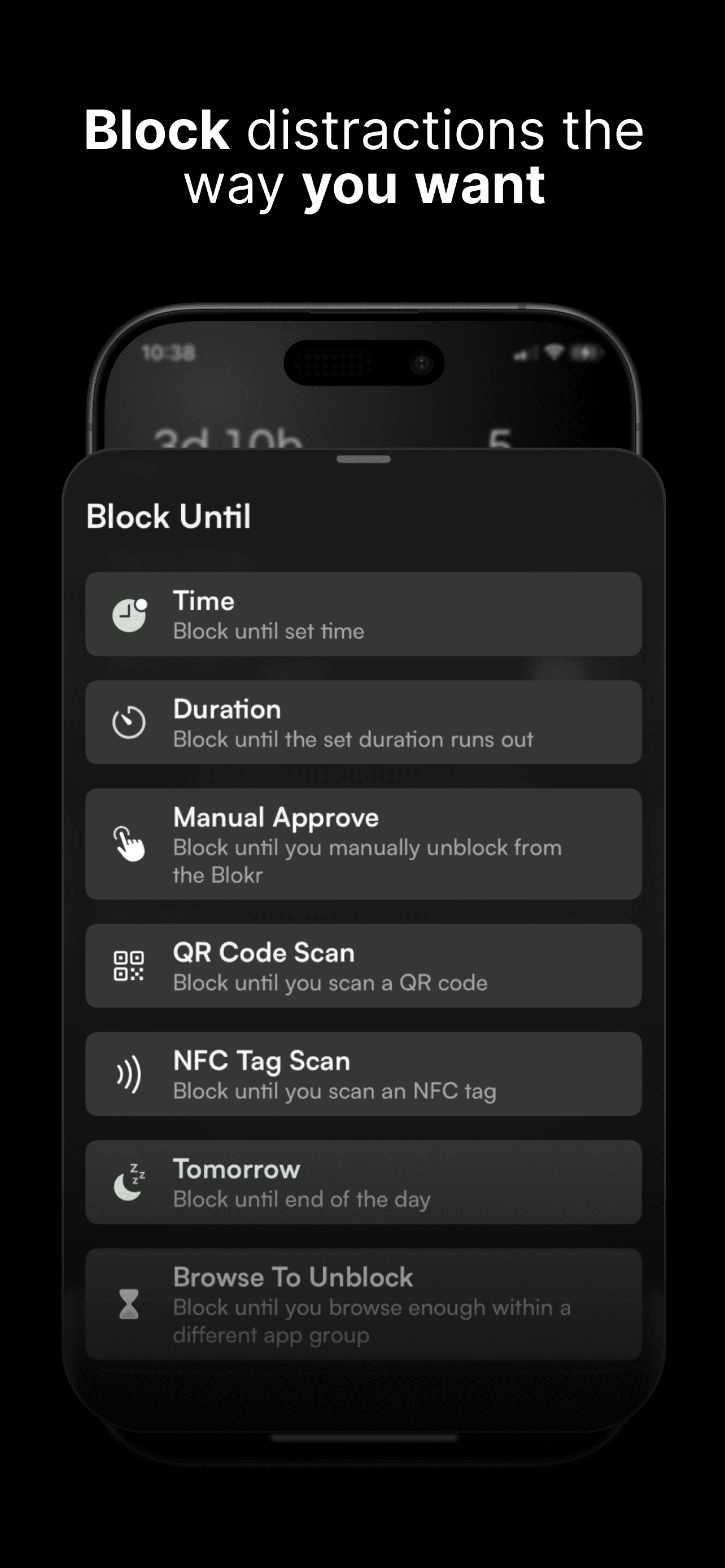The height and width of the screenshot is (1568, 725).
Task: Tap the Block Until sheet title
Action: click(x=168, y=517)
